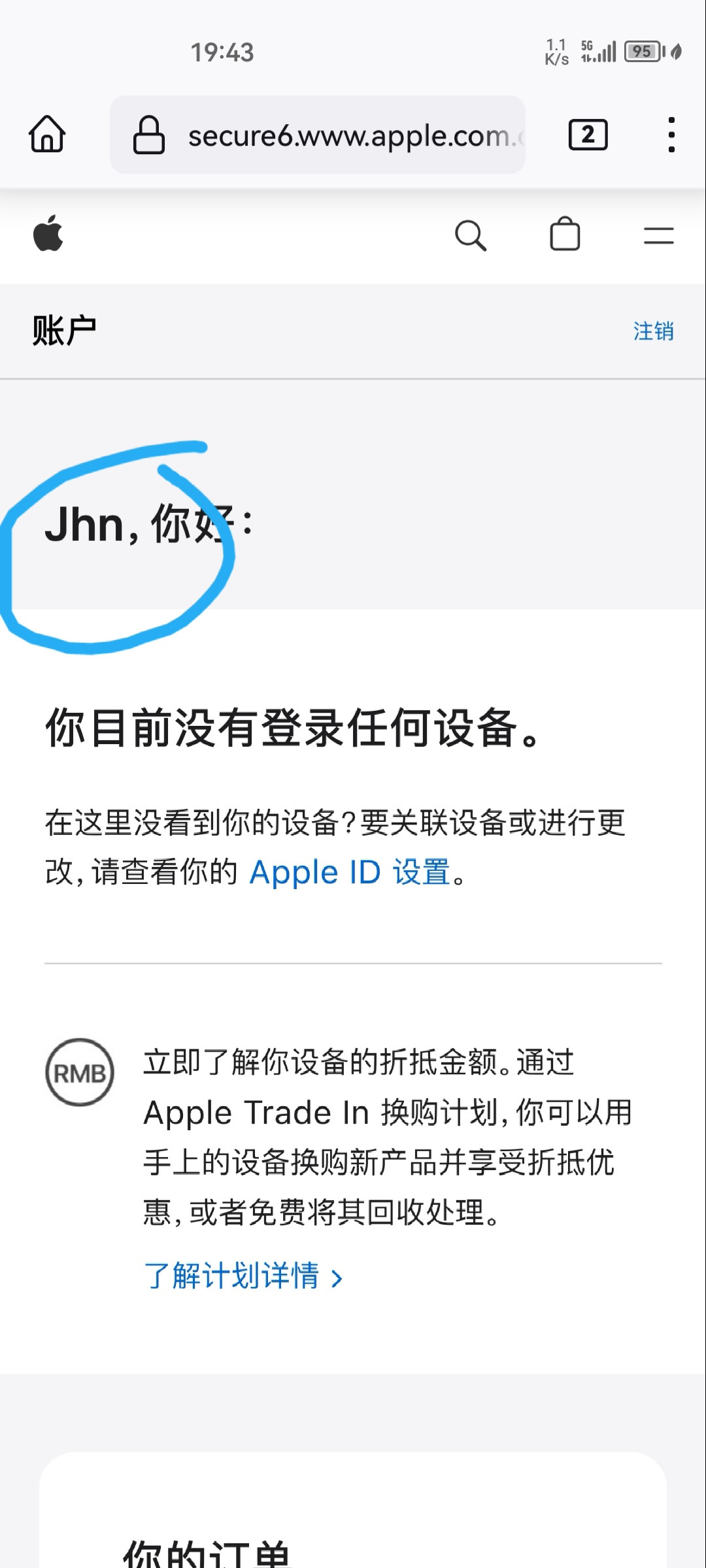706x1568 pixels.
Task: Open the shopping bag
Action: click(565, 235)
